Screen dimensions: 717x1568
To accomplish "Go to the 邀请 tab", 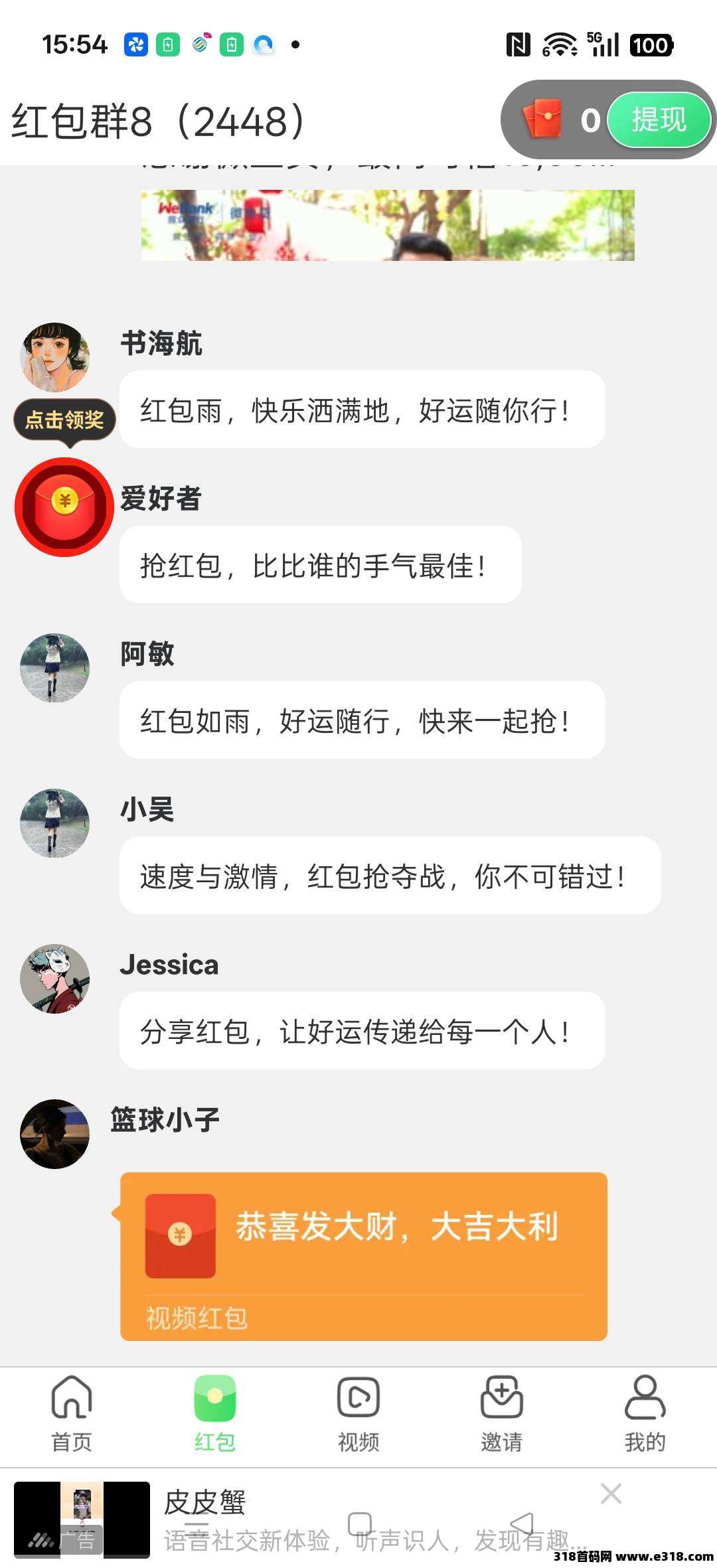I will pos(502,1414).
